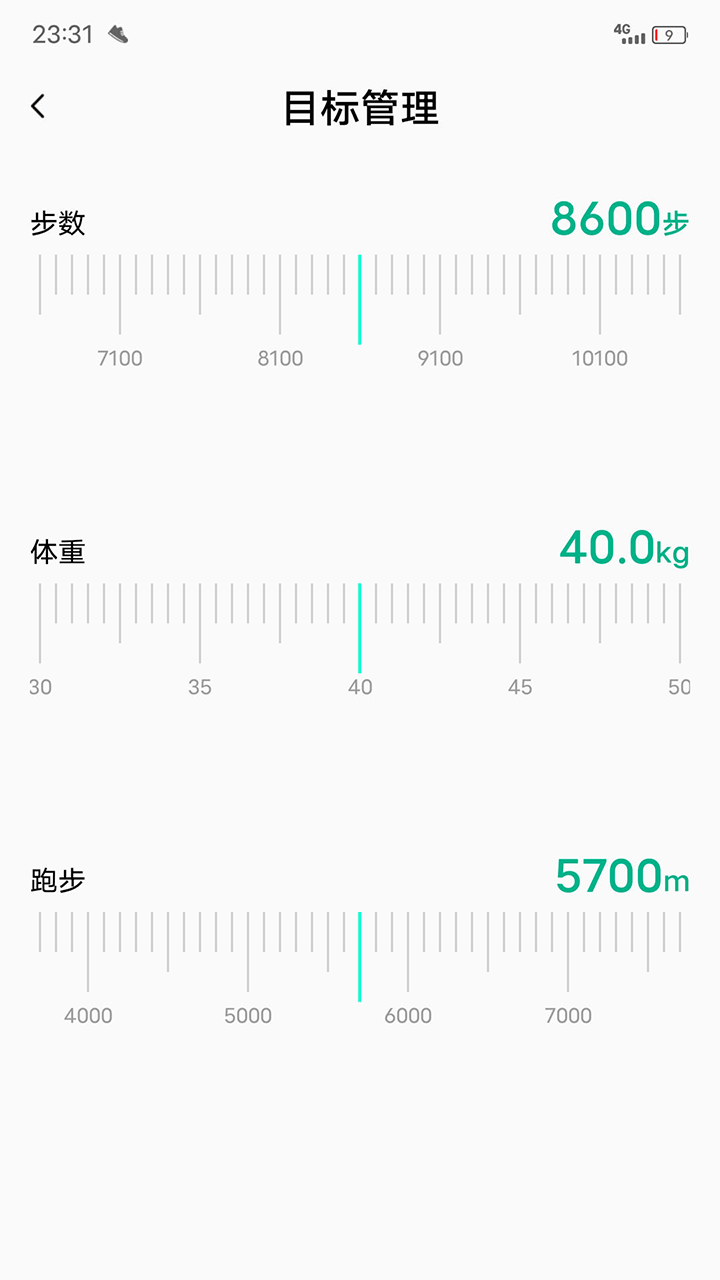
Task: Select the 8600步 goal value
Action: pos(622,218)
